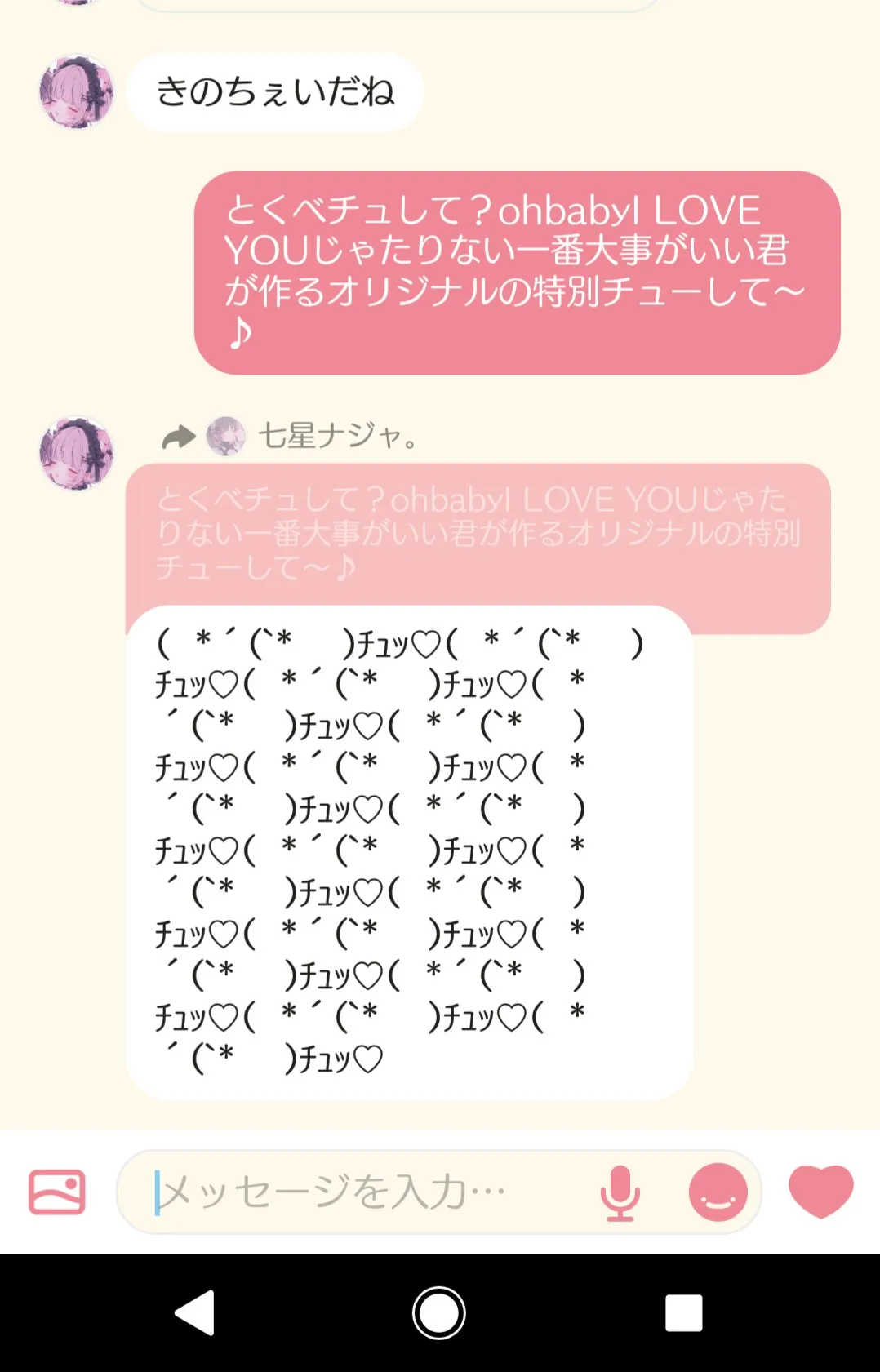Image resolution: width=880 pixels, height=1372 pixels.
Task: Show recent apps
Action: [684, 1313]
